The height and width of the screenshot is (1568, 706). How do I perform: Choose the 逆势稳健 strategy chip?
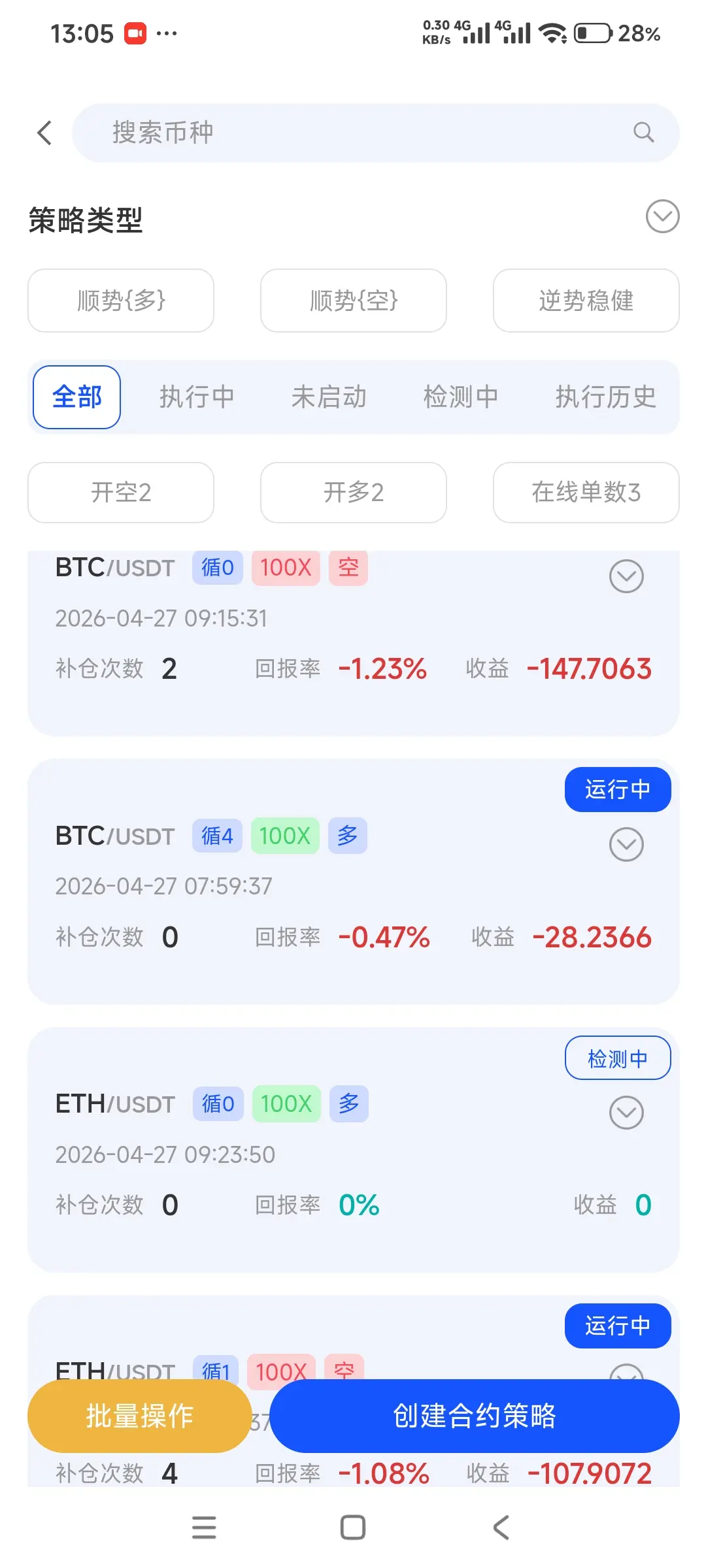(x=586, y=301)
